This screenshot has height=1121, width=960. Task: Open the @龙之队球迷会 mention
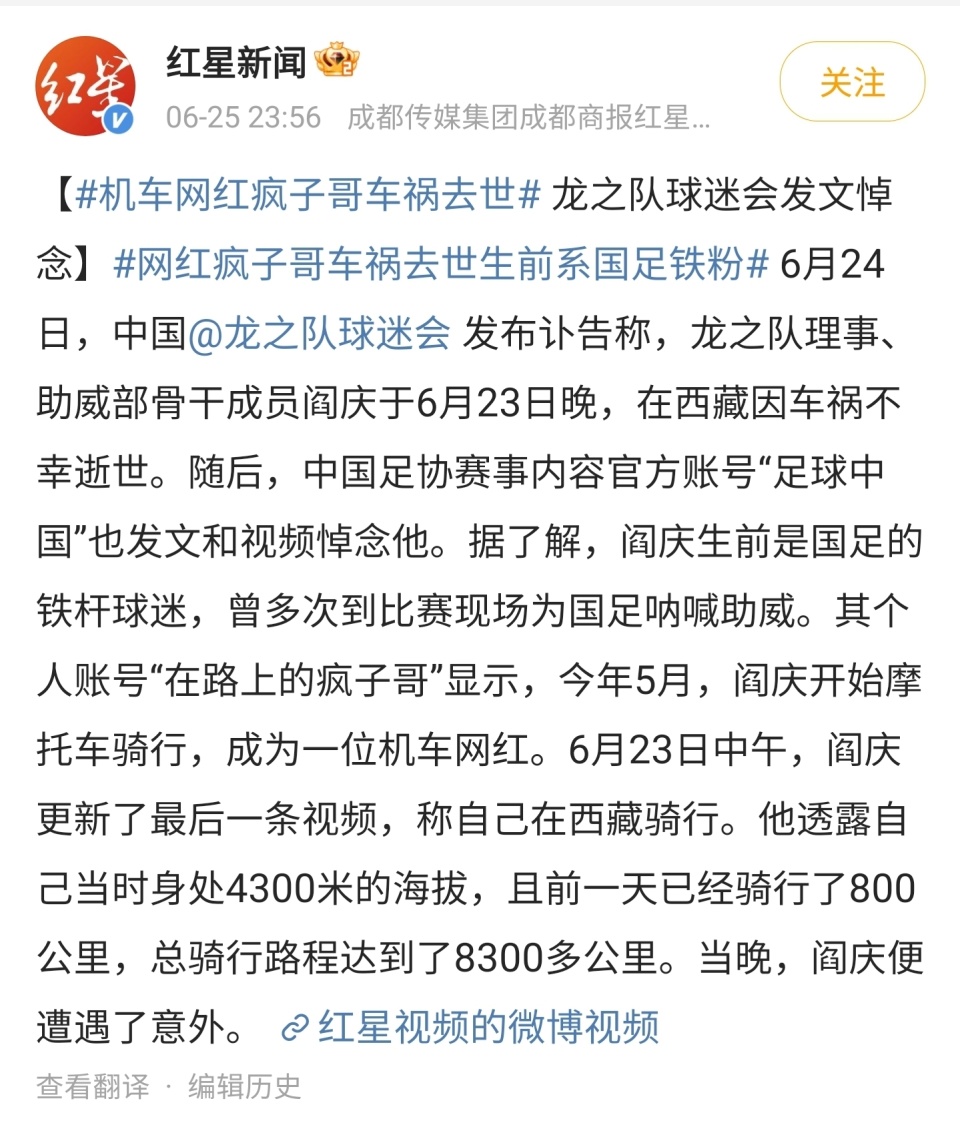(x=319, y=334)
